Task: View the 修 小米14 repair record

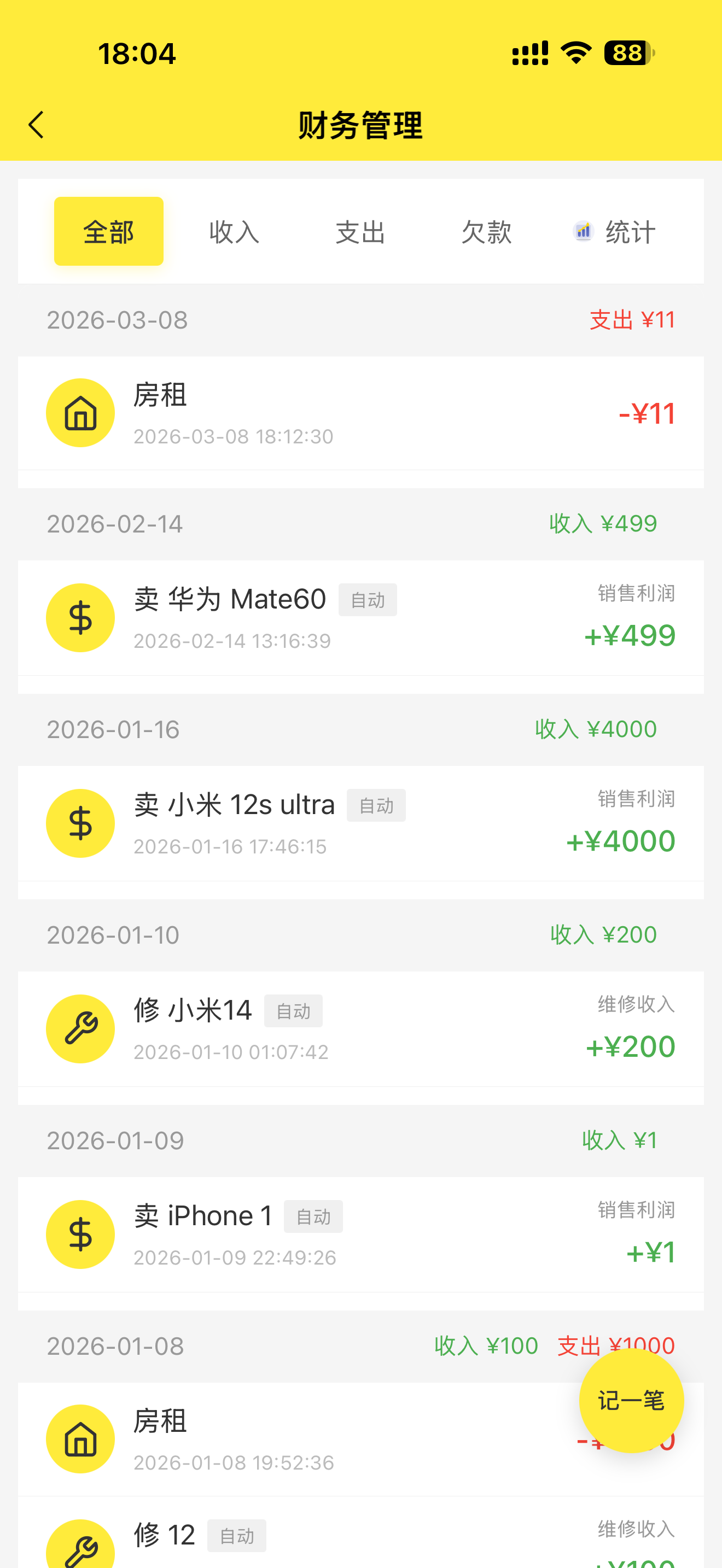Action: coord(361,1029)
